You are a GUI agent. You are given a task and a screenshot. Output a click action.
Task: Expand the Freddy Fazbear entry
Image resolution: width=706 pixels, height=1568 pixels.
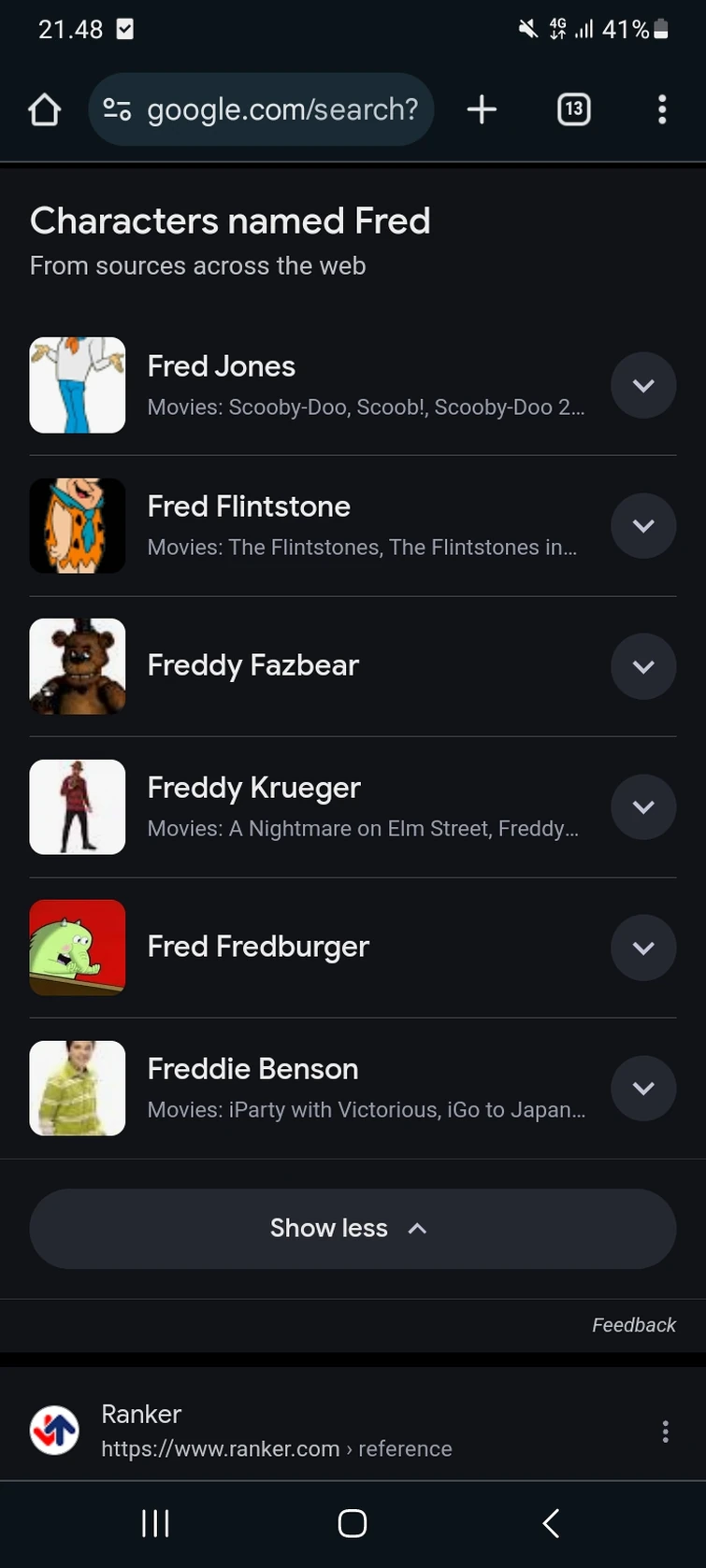tap(643, 666)
